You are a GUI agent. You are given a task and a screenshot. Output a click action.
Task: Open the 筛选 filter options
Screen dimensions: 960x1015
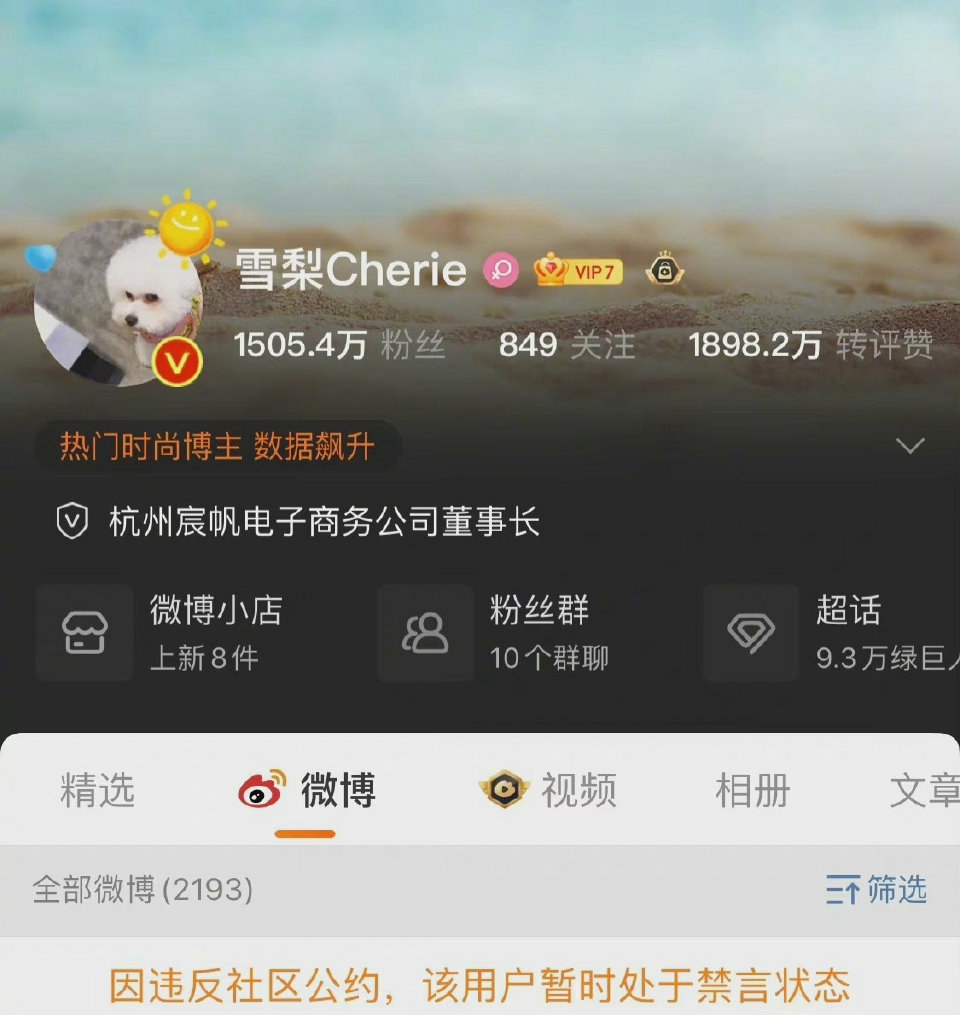click(876, 889)
